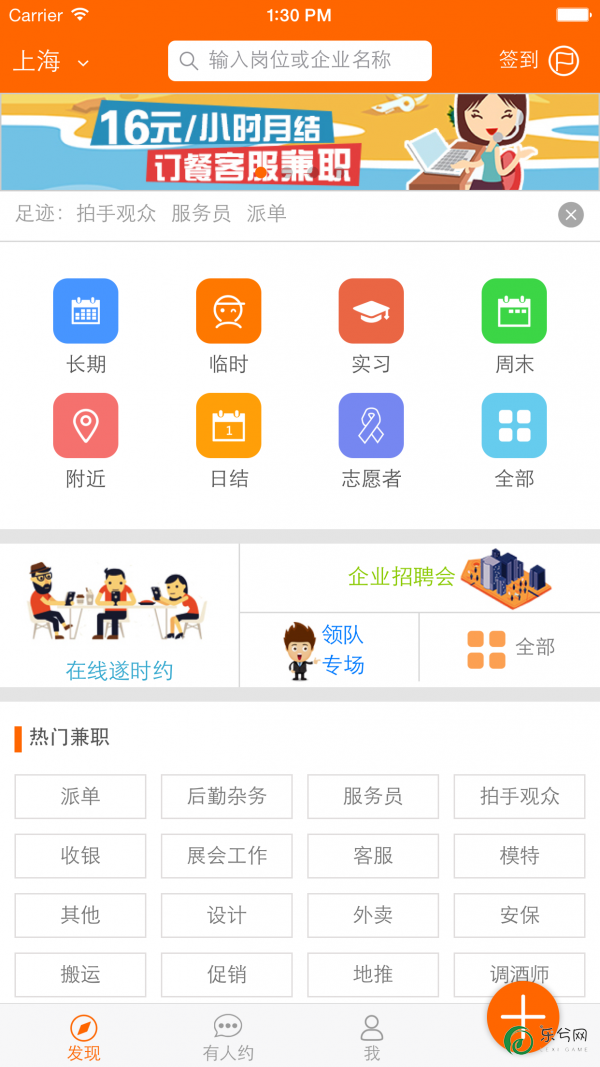Switch to the 有人约 tab
This screenshot has width=600, height=1067.
coord(228,1038)
